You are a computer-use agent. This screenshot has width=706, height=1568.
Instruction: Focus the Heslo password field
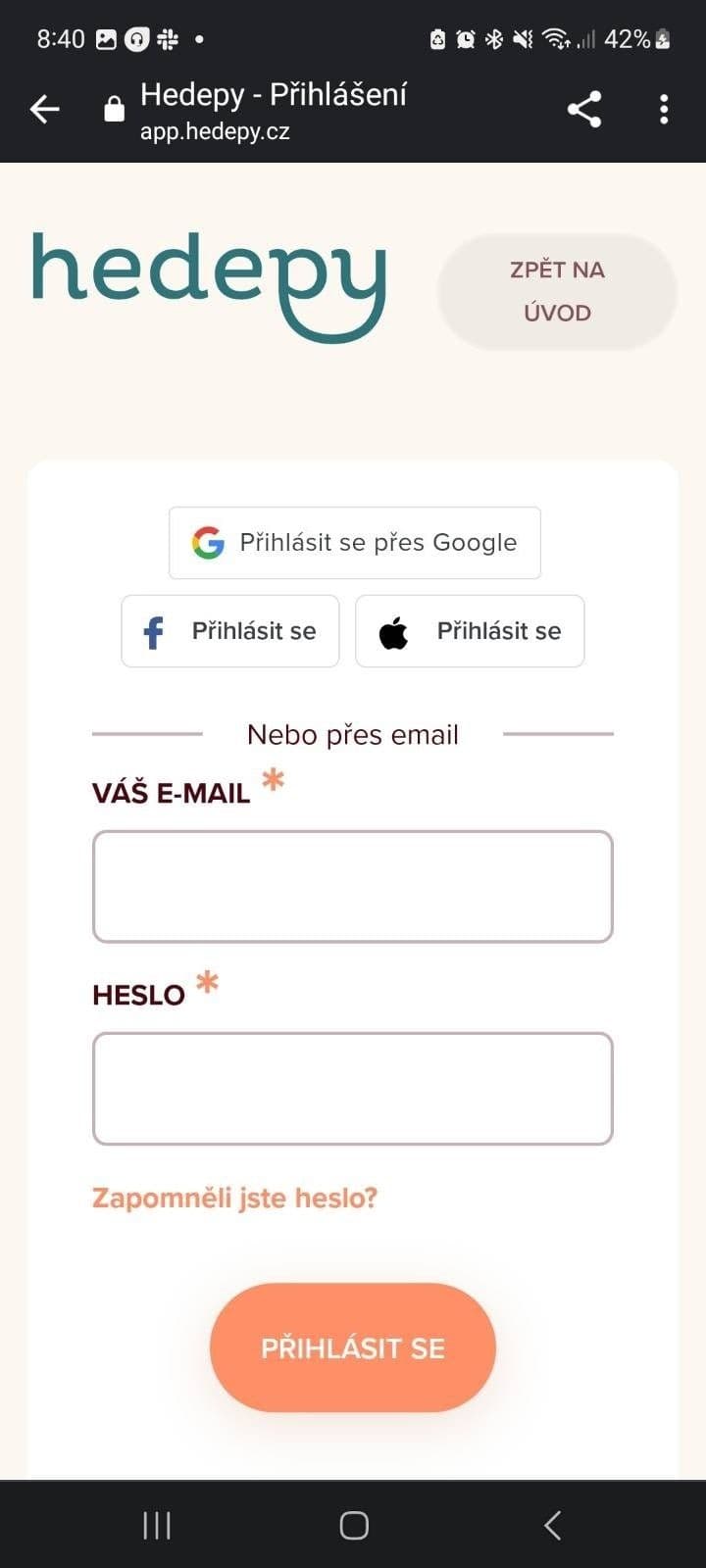click(x=353, y=1088)
